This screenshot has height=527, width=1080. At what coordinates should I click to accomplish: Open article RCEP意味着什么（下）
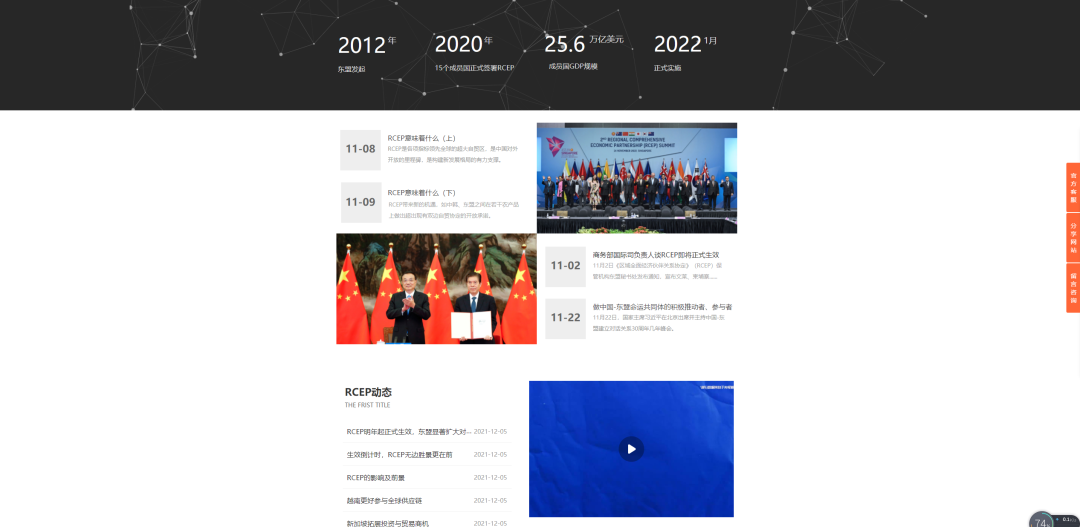click(422, 192)
